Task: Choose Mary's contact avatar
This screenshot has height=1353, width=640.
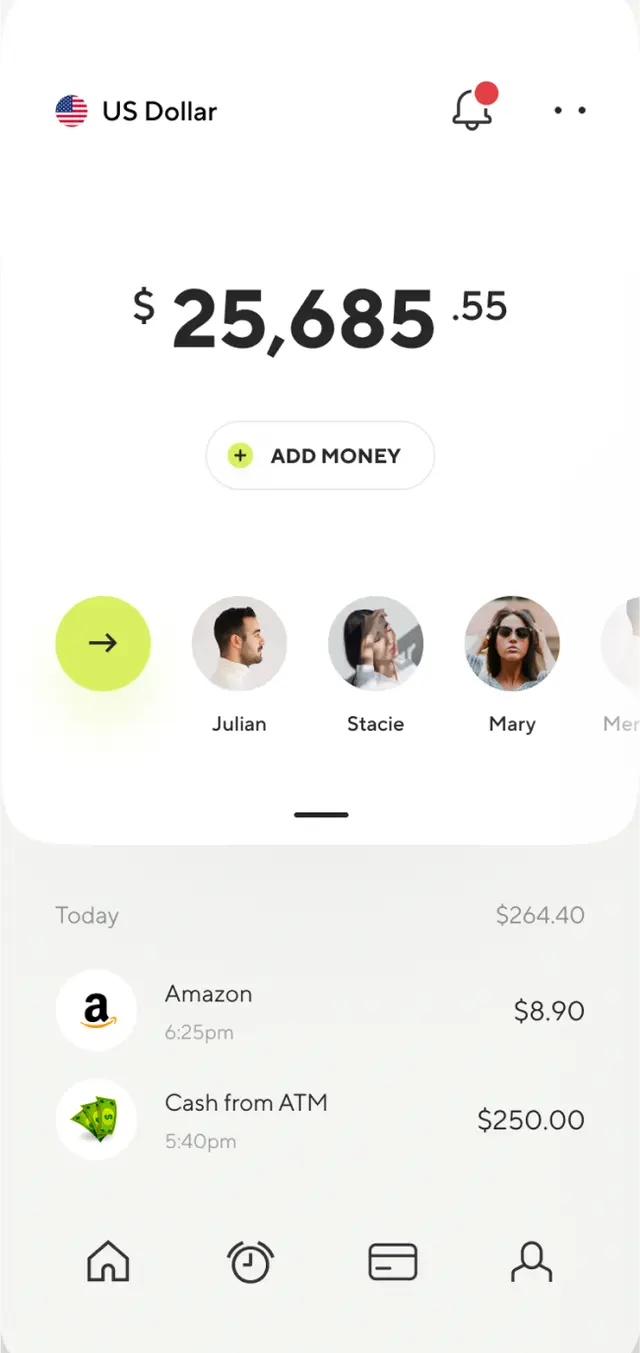Action: tap(512, 643)
